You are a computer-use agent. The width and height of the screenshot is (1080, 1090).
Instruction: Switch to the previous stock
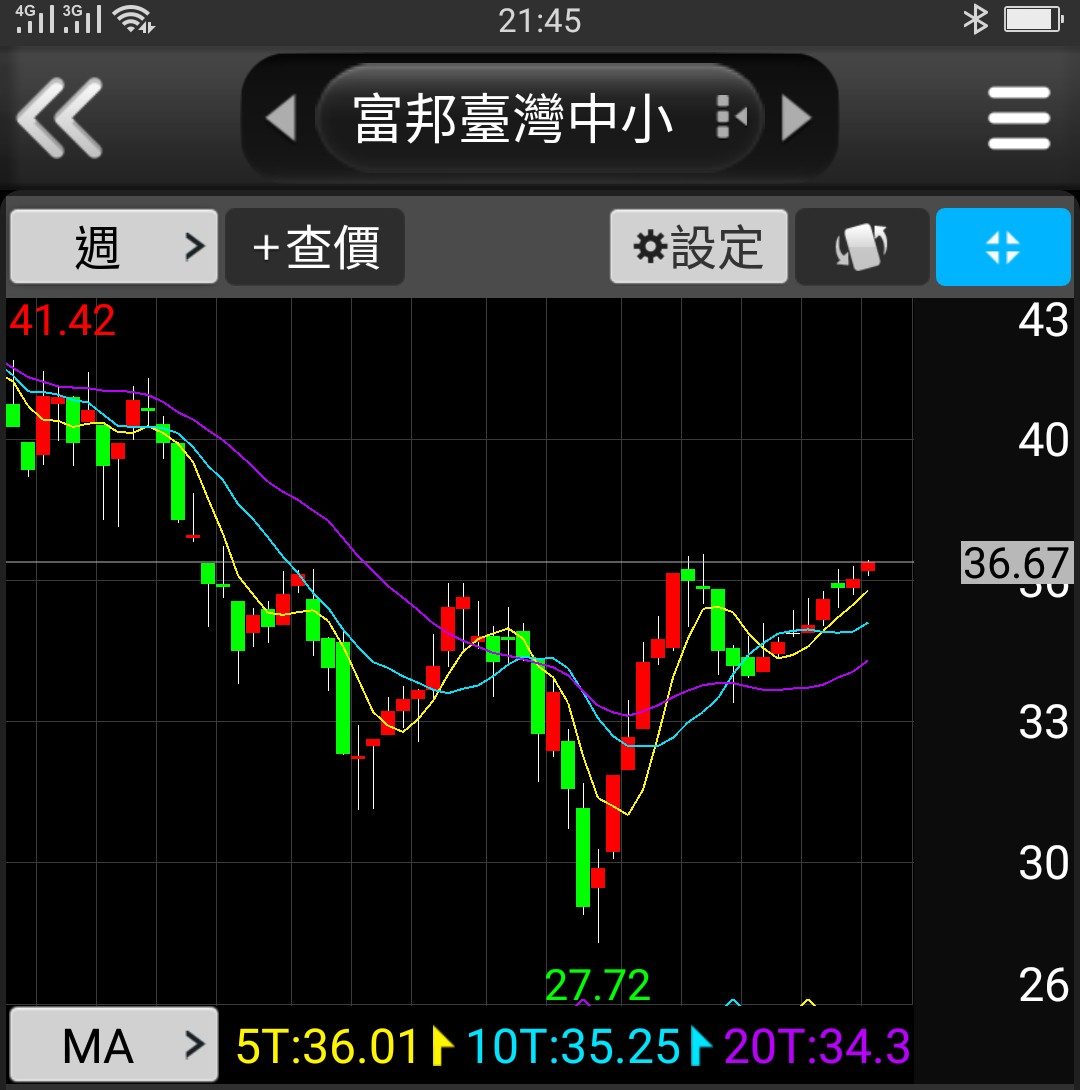[x=282, y=117]
